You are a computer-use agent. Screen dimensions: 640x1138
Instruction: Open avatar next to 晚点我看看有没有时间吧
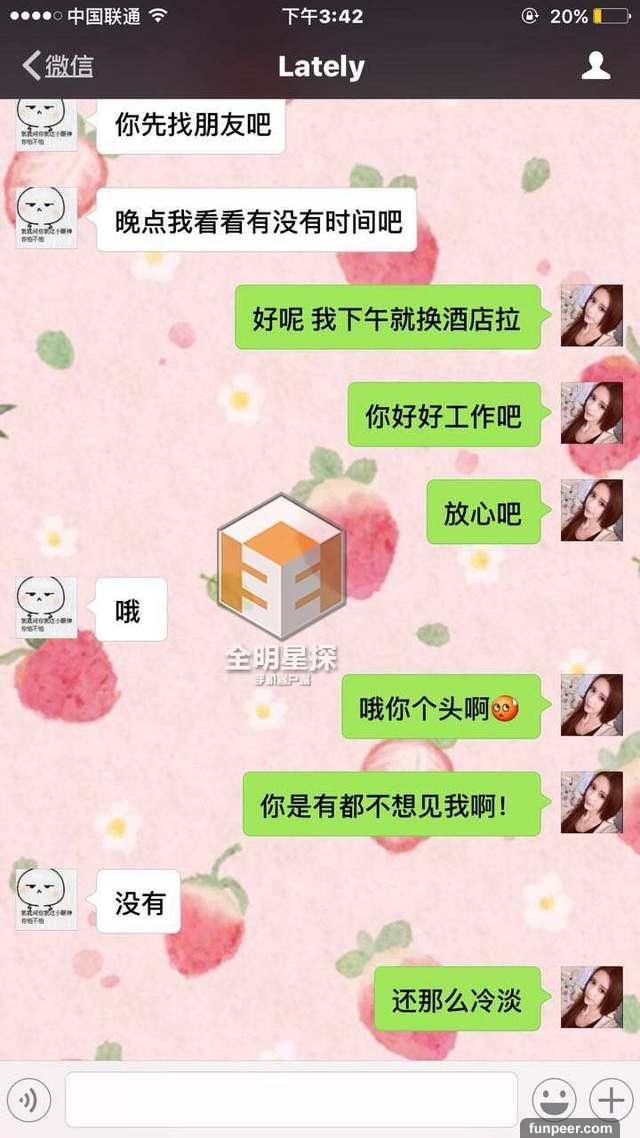click(x=46, y=217)
